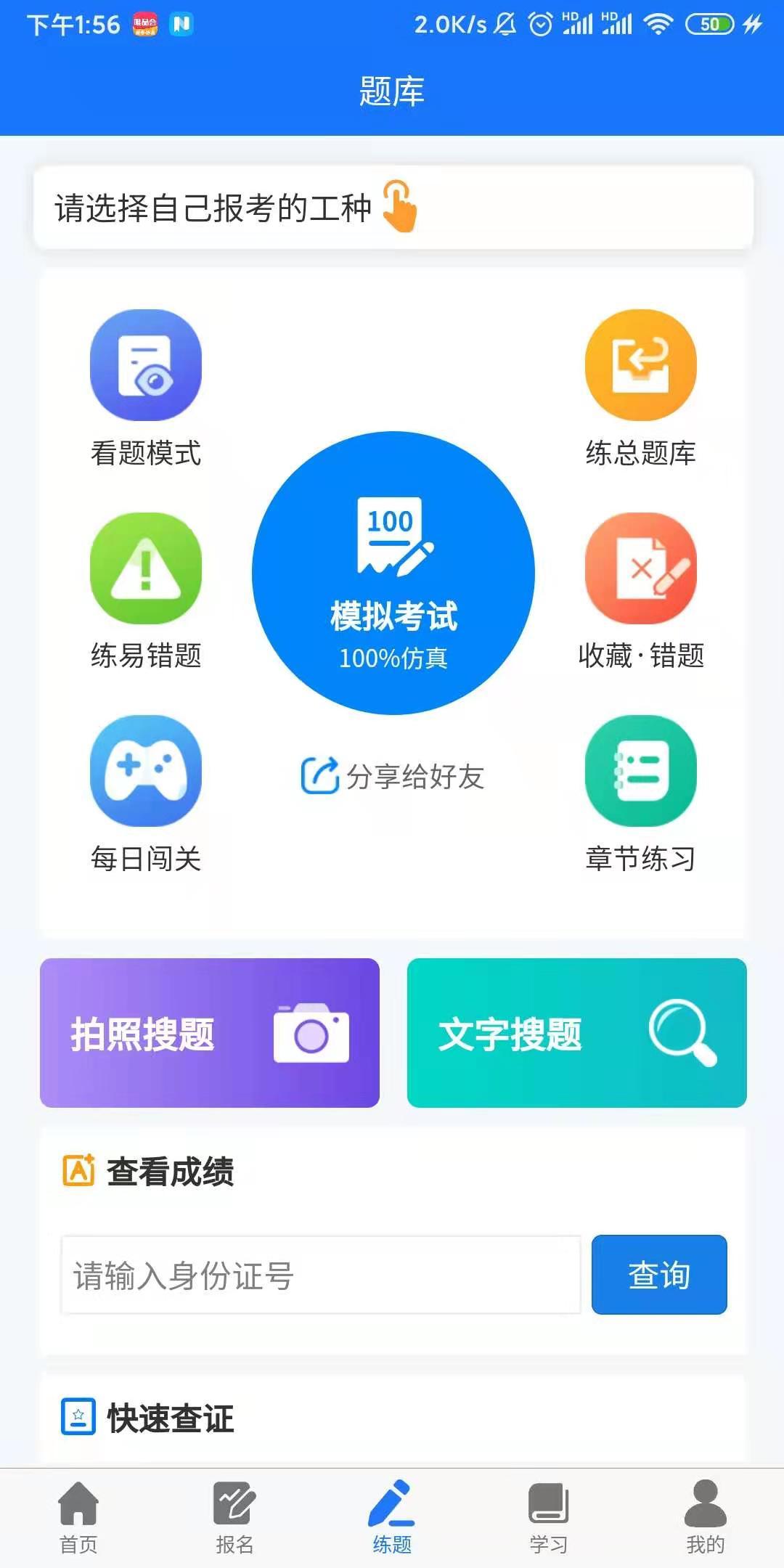This screenshot has height=1568, width=784.
Task: Open the 看题模式 viewing mode icon
Action: [x=145, y=367]
